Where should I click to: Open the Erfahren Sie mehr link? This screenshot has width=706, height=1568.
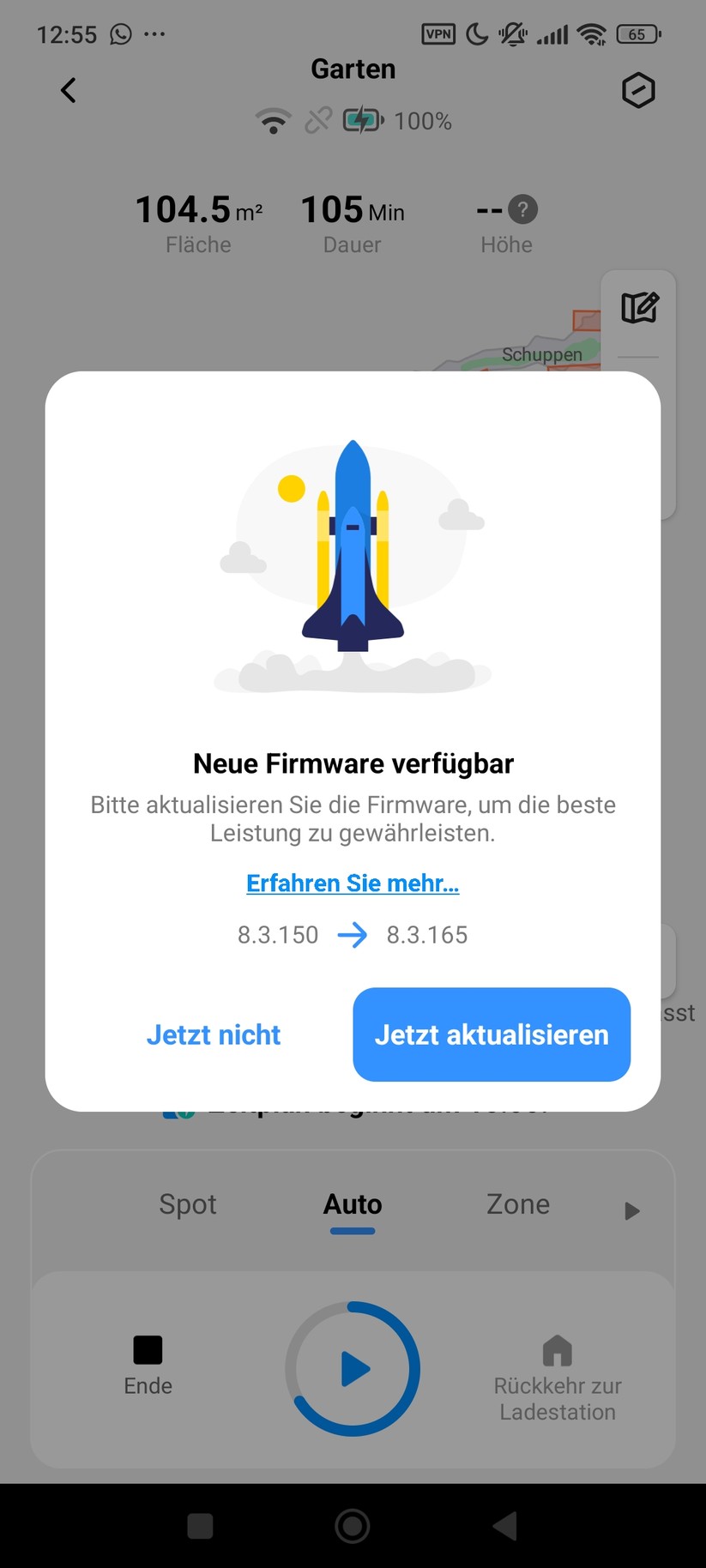353,883
